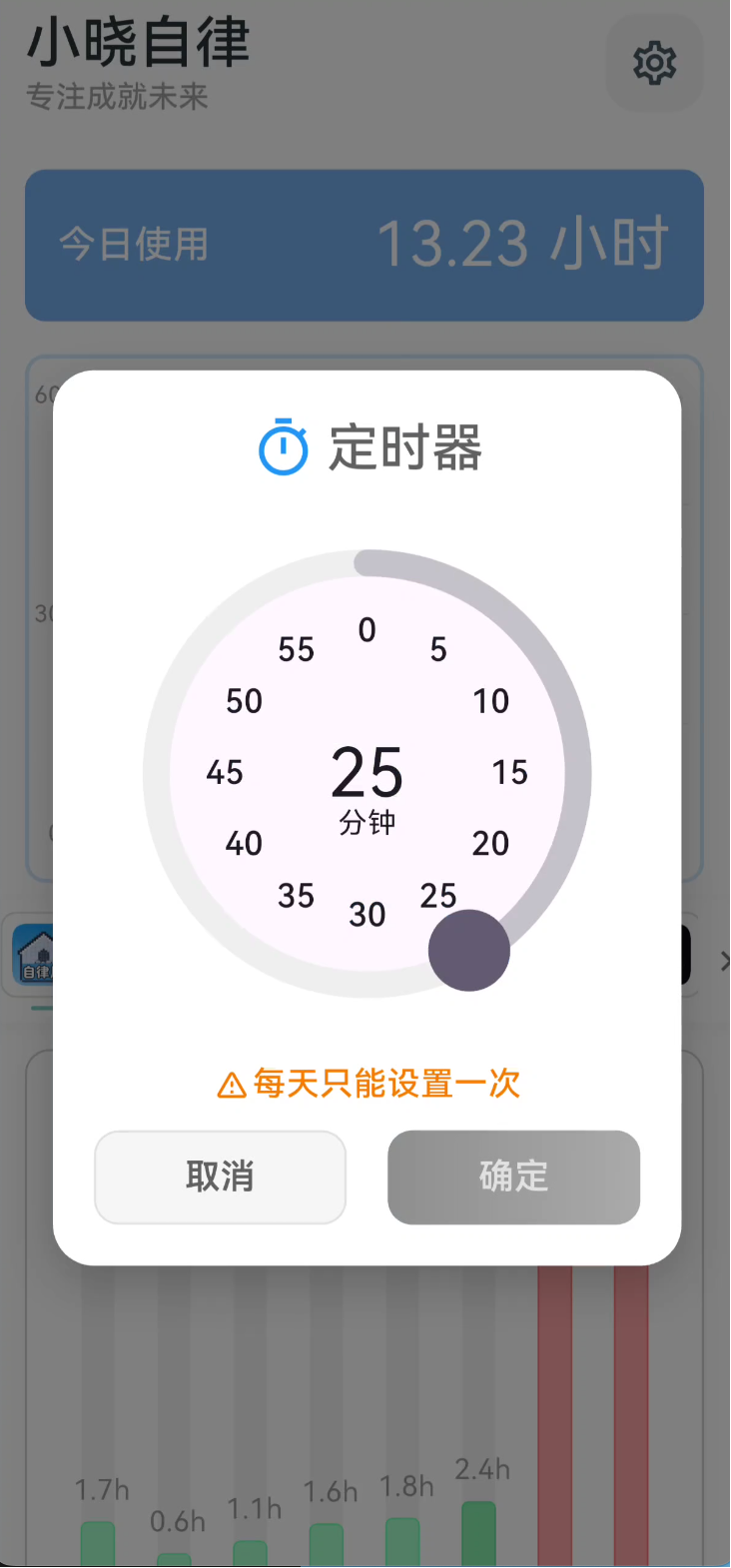This screenshot has height=1568, width=731.
Task: Select 55 minutes on the timer dial
Action: 296,649
